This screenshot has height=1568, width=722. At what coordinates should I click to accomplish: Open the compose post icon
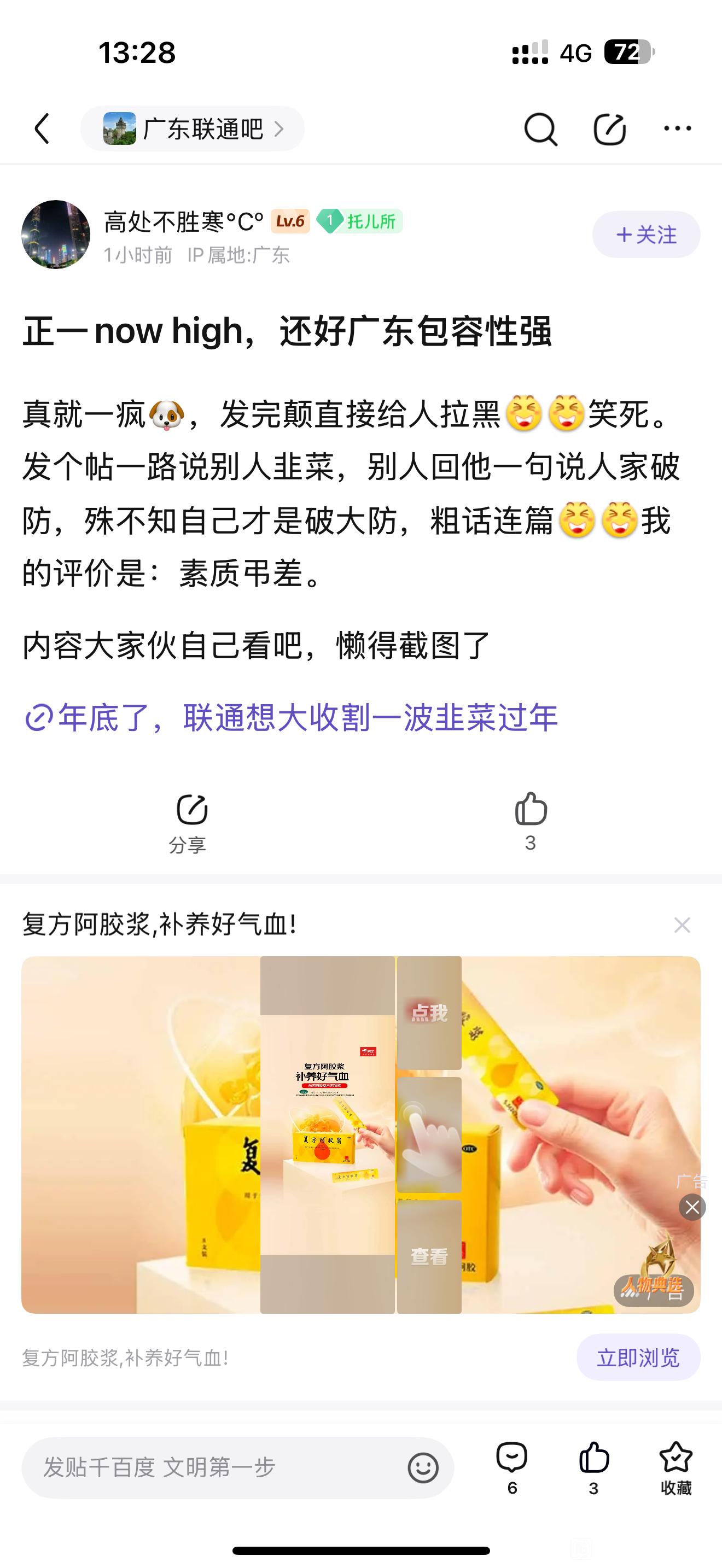(x=609, y=129)
